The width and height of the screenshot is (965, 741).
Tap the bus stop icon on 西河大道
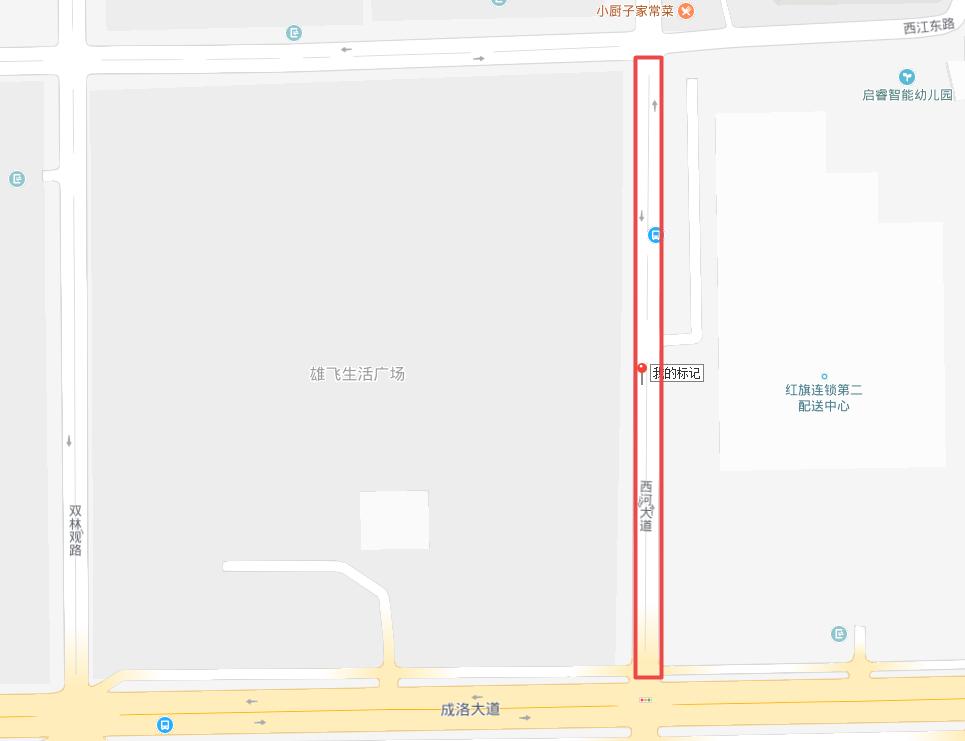coord(655,236)
